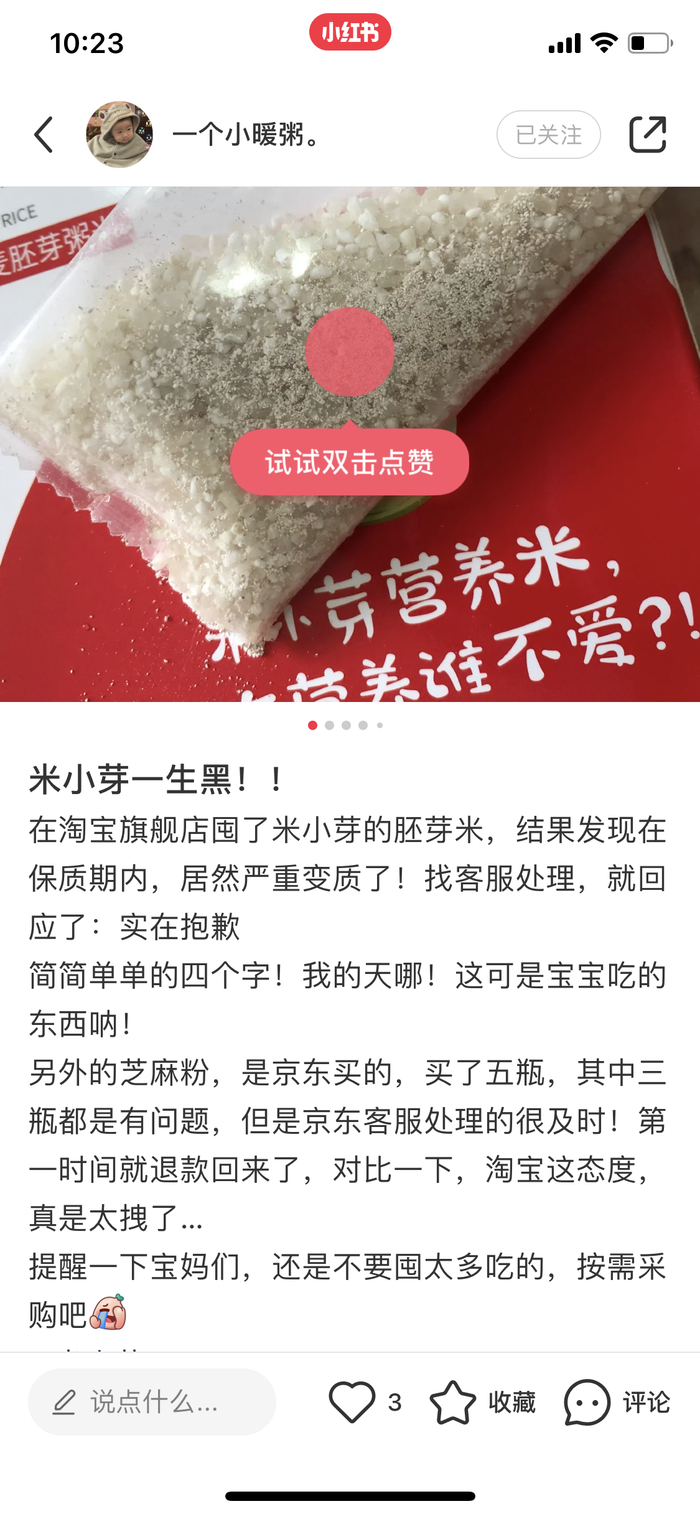
Task: Tap the 已关注 button to unfollow
Action: coord(548,134)
